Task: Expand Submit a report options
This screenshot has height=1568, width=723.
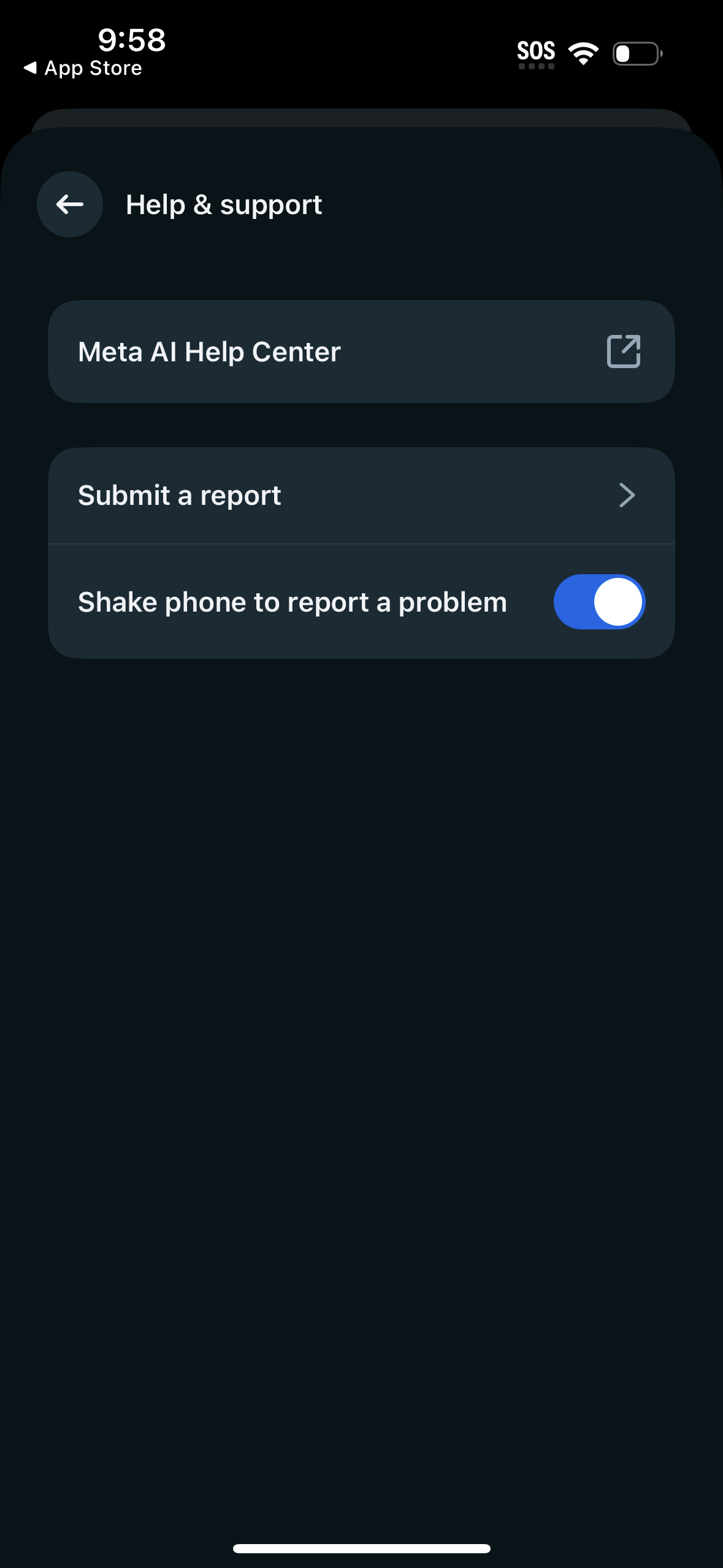Action: coord(362,495)
